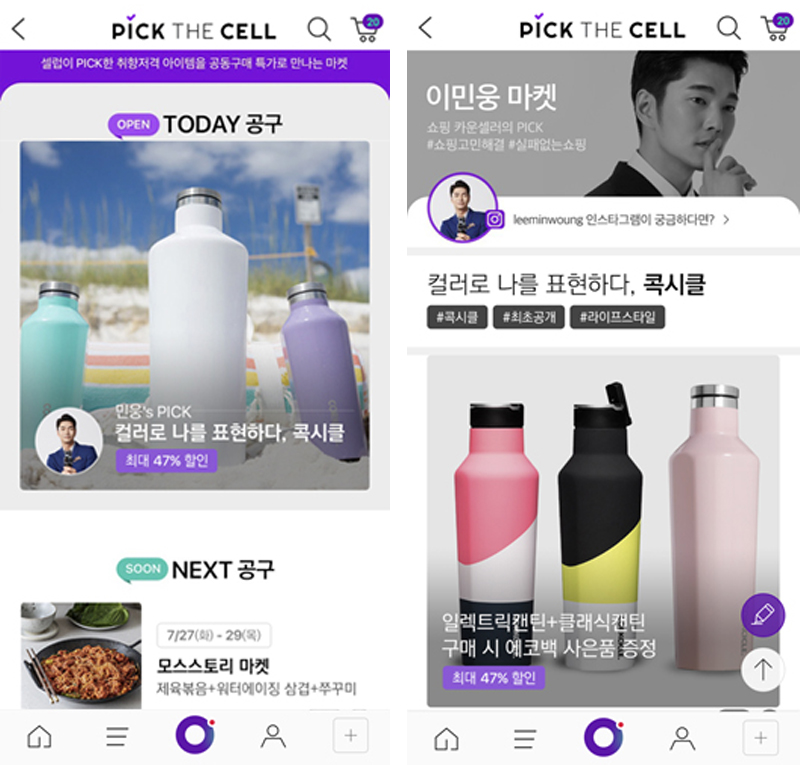Open the profile tab below NEXT 공구

coord(272,737)
